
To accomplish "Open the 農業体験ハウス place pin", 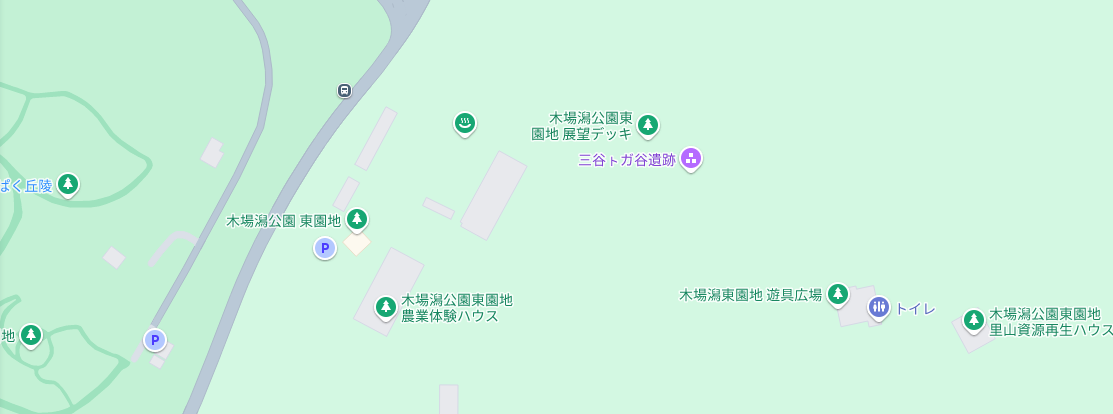I will (x=385, y=306).
